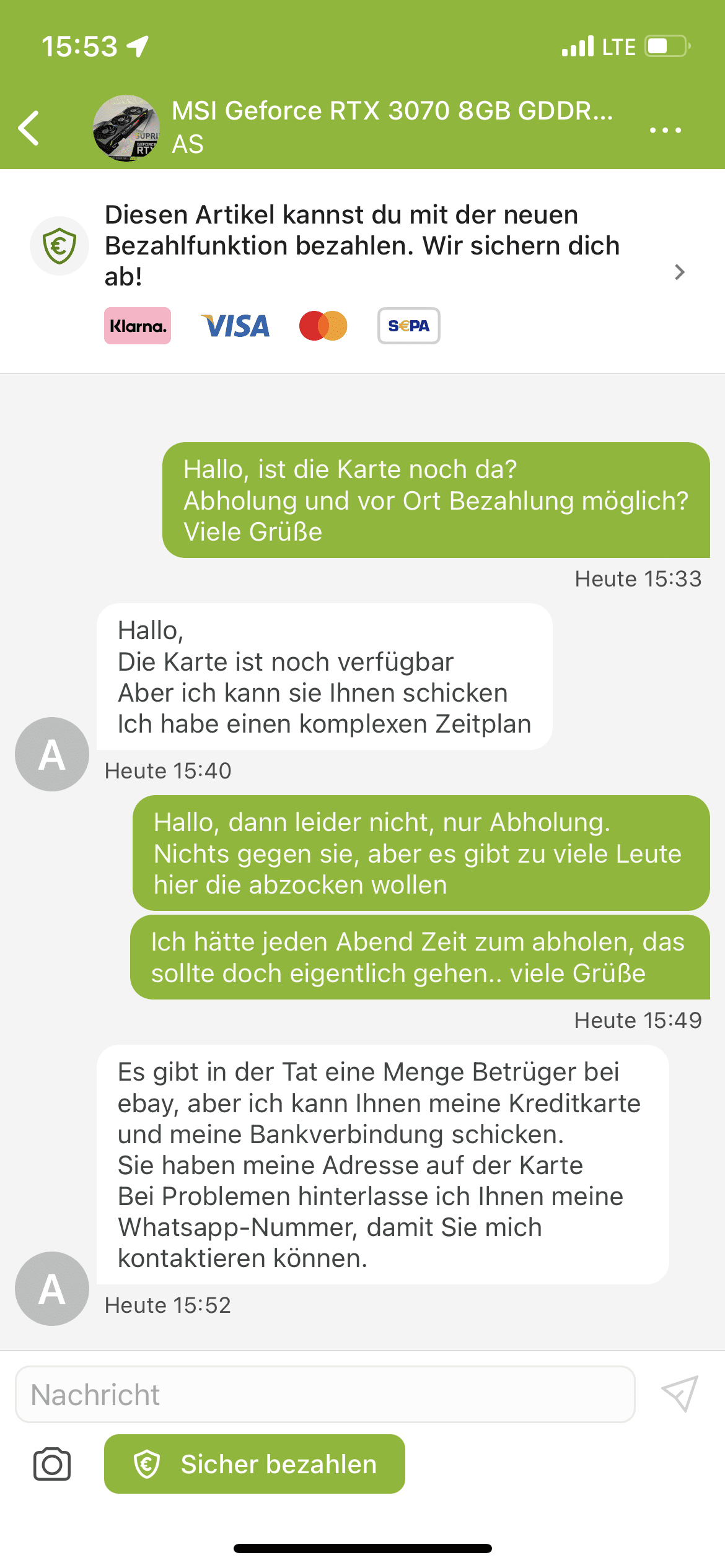Focus the Nachricht message field

(x=325, y=1394)
